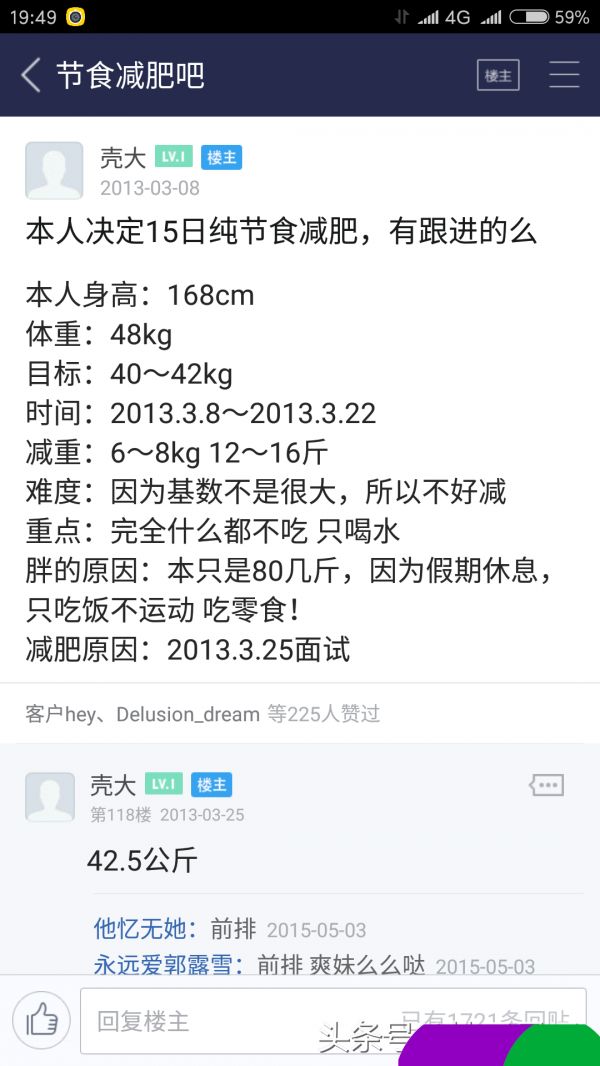The width and height of the screenshot is (600, 1066).
Task: Open 壳大's avatar on the main post
Action: (x=54, y=171)
